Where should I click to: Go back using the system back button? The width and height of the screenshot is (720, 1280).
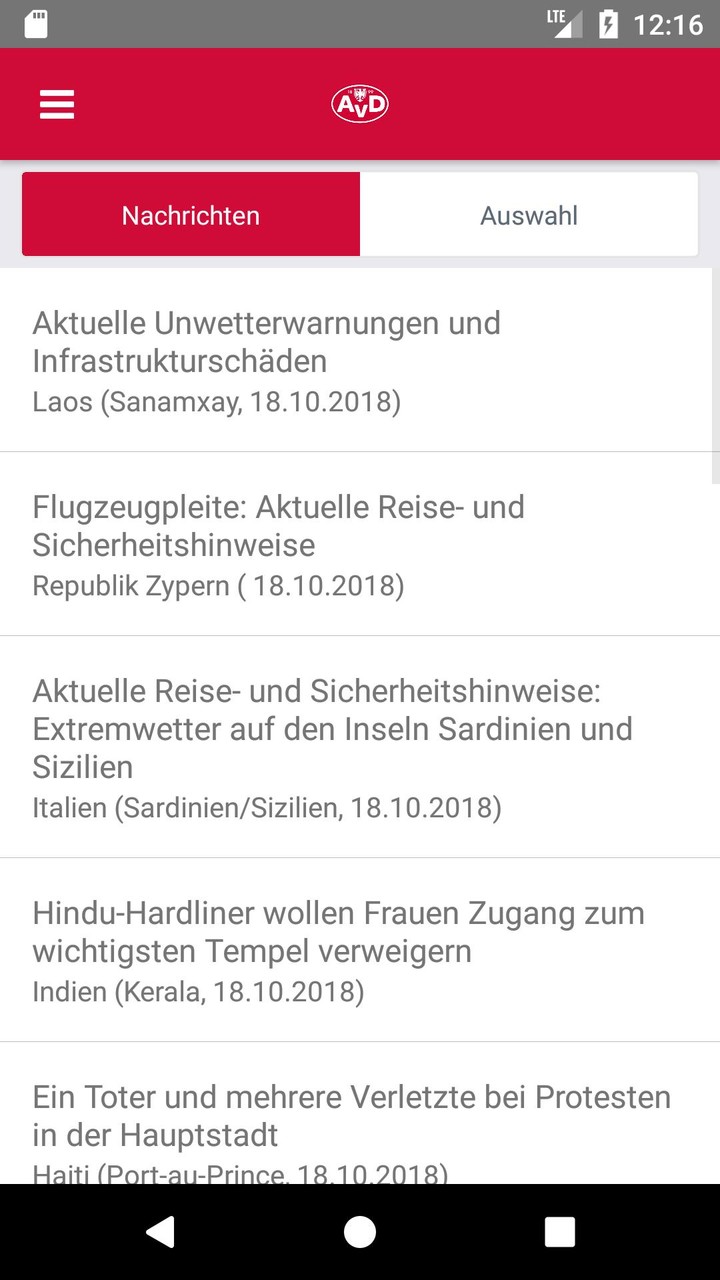pos(160,1232)
